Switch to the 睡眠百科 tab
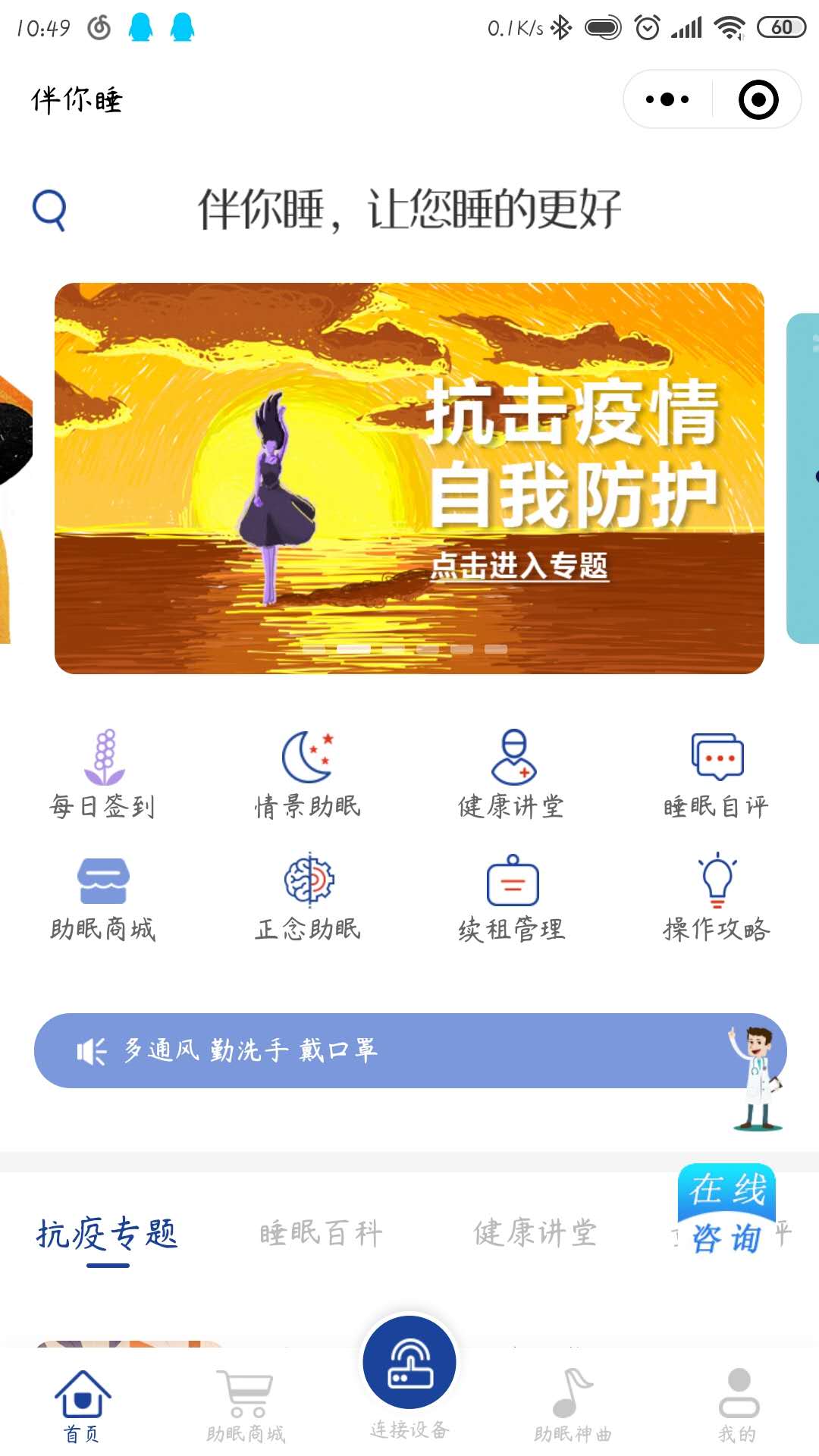 321,1234
